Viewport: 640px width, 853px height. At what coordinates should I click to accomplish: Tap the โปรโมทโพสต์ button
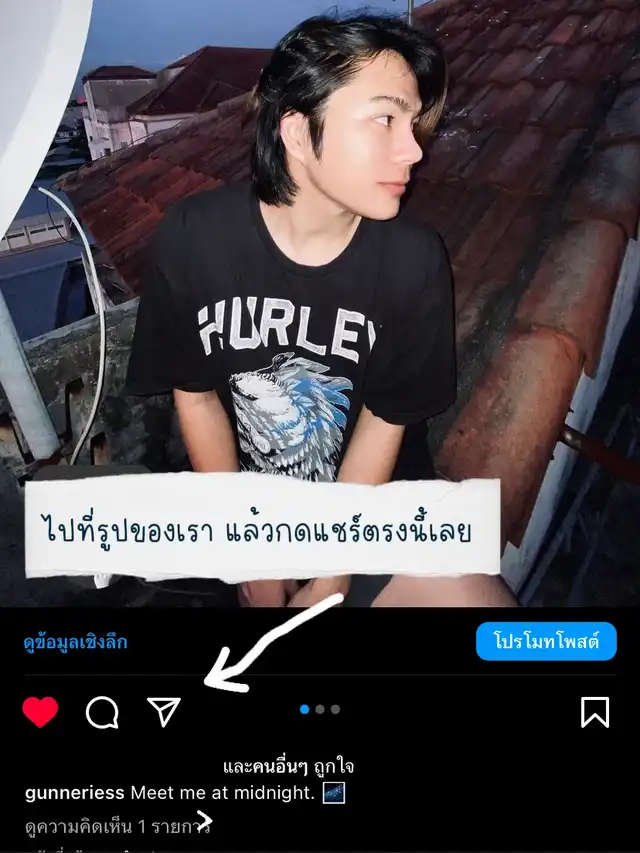click(x=546, y=641)
